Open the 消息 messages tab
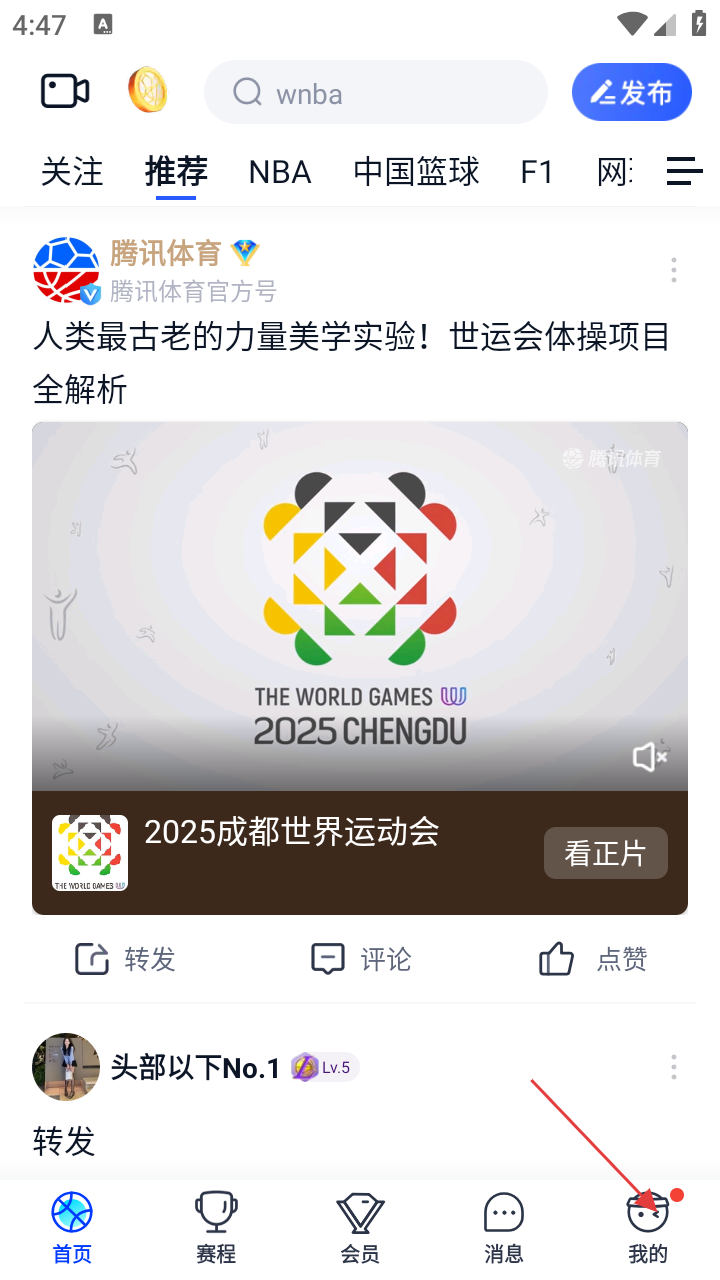This screenshot has height=1280, width=720. tap(504, 1227)
